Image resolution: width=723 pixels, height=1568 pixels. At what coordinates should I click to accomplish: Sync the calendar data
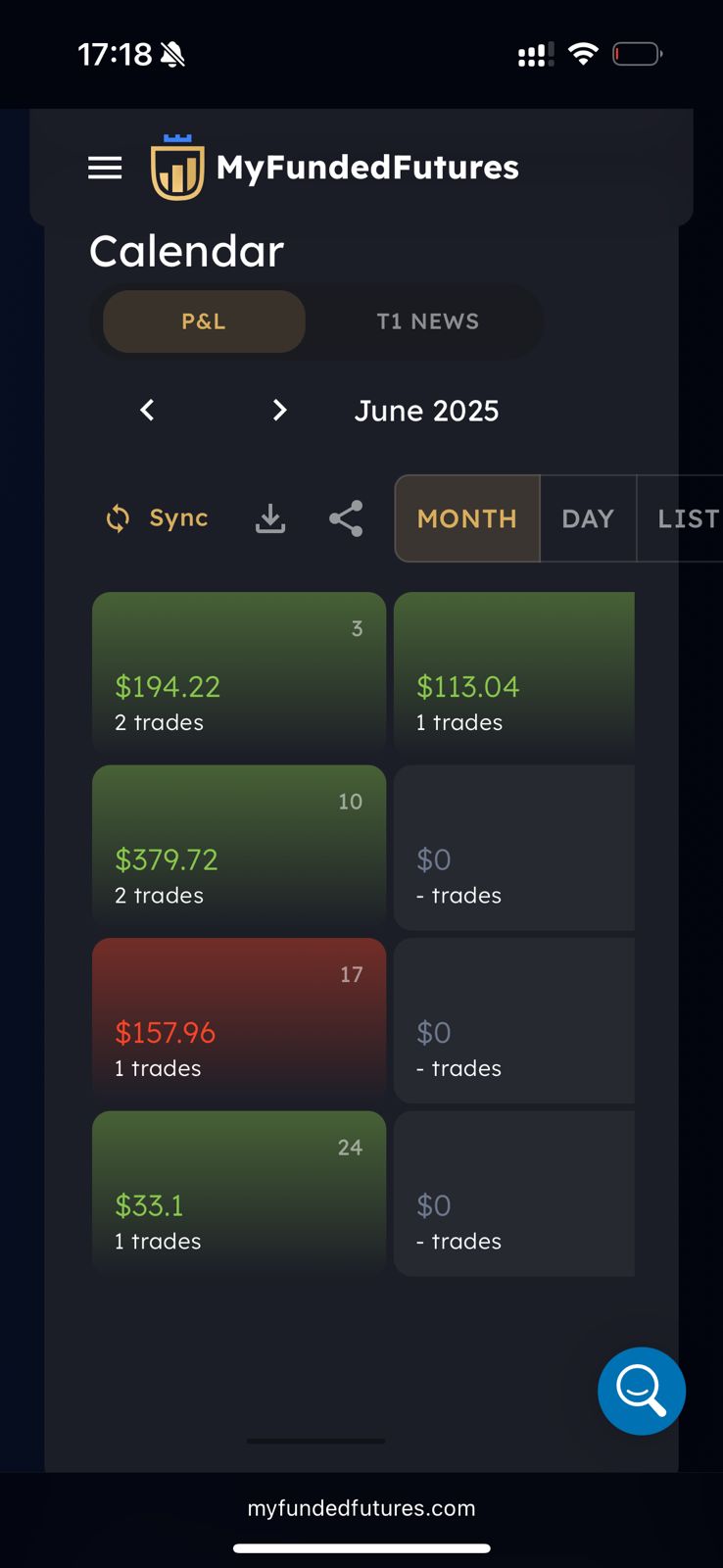pyautogui.click(x=158, y=518)
